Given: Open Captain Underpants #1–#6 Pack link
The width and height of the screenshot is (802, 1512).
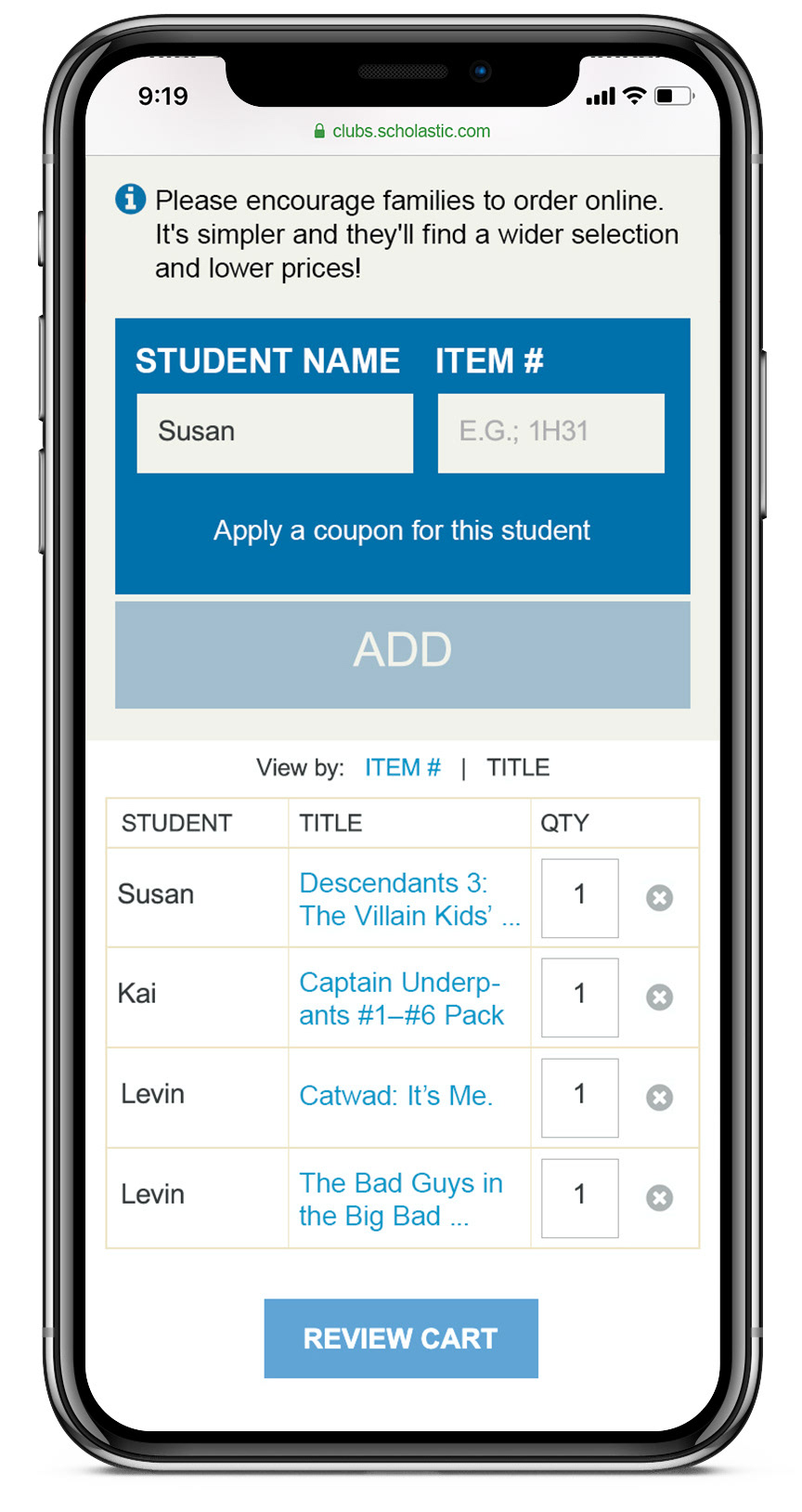Looking at the screenshot, I should (401, 998).
